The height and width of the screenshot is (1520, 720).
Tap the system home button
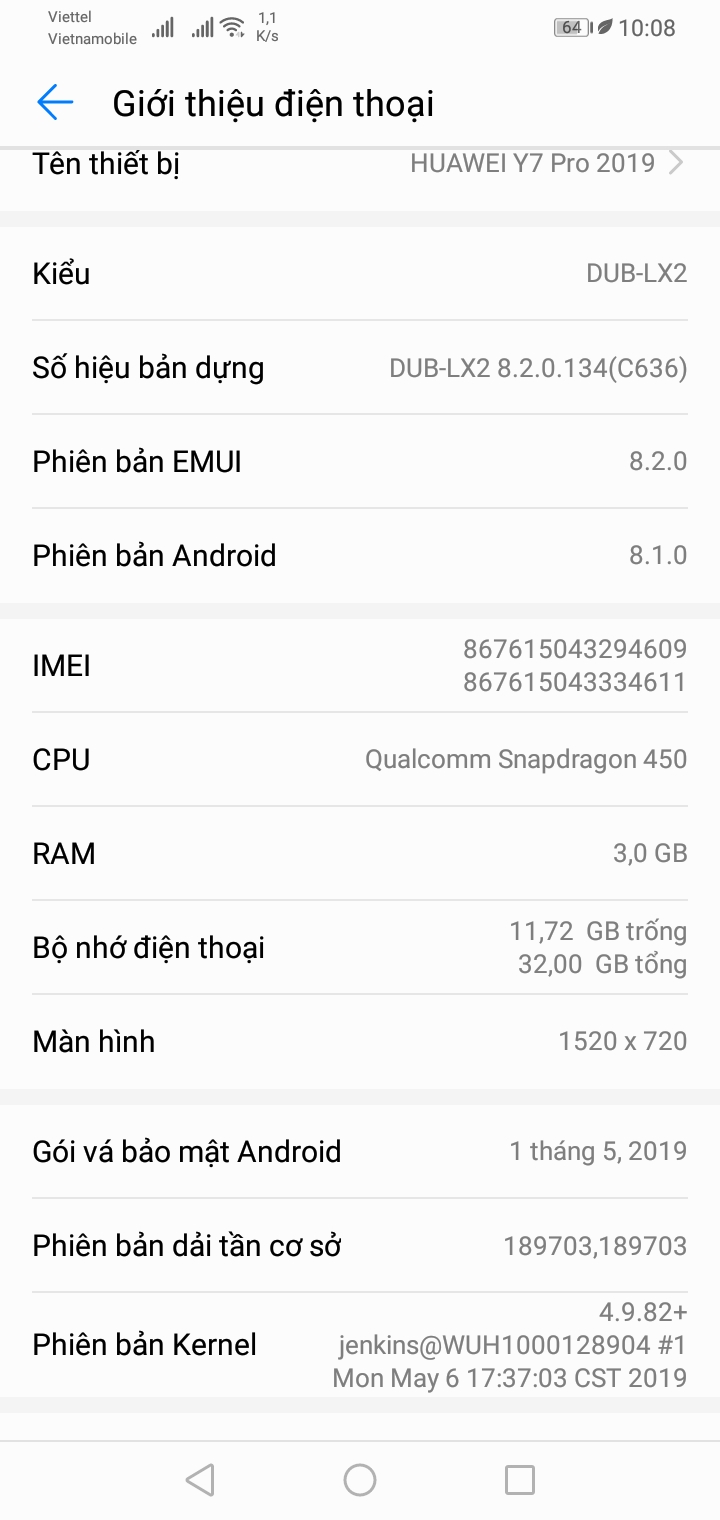[x=360, y=1479]
